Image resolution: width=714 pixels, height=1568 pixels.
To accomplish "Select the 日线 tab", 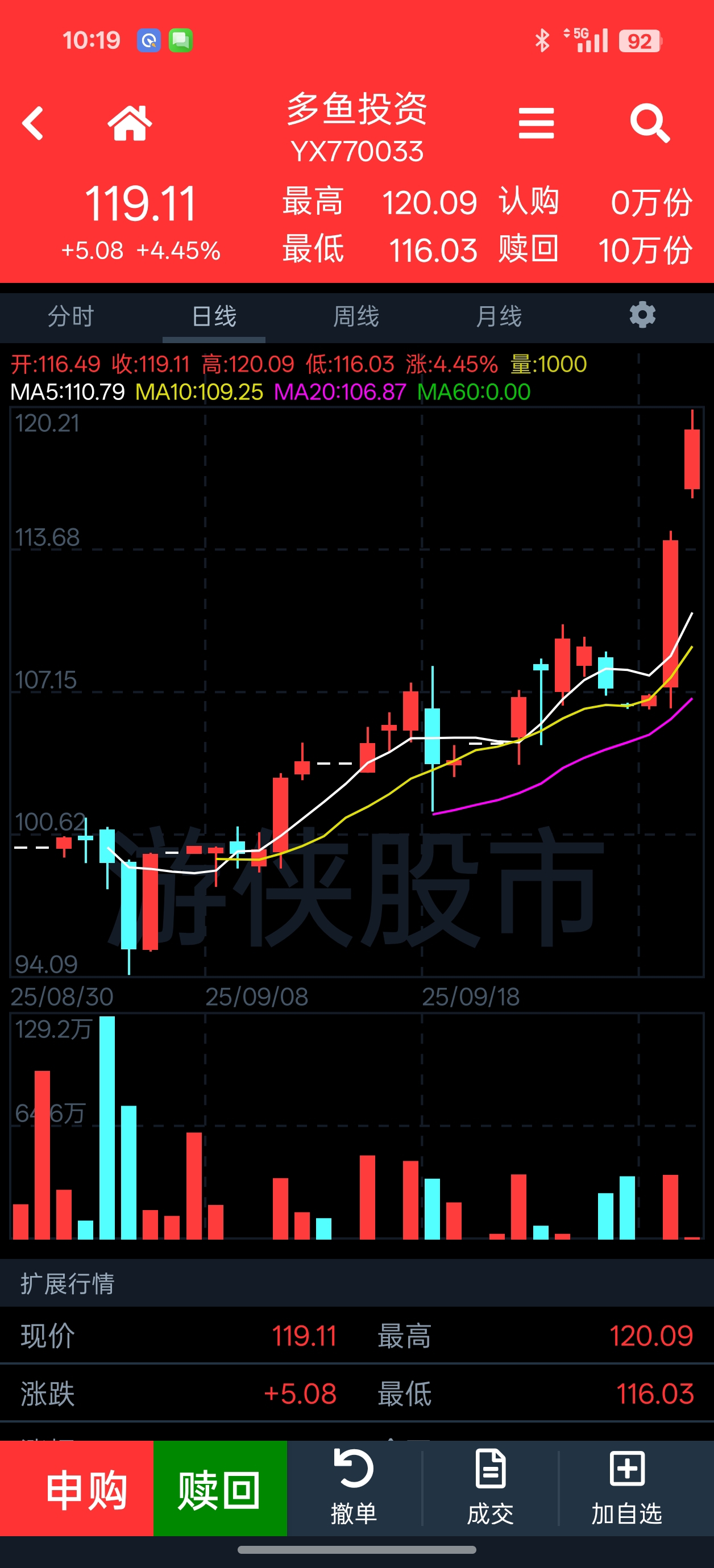I will [214, 316].
